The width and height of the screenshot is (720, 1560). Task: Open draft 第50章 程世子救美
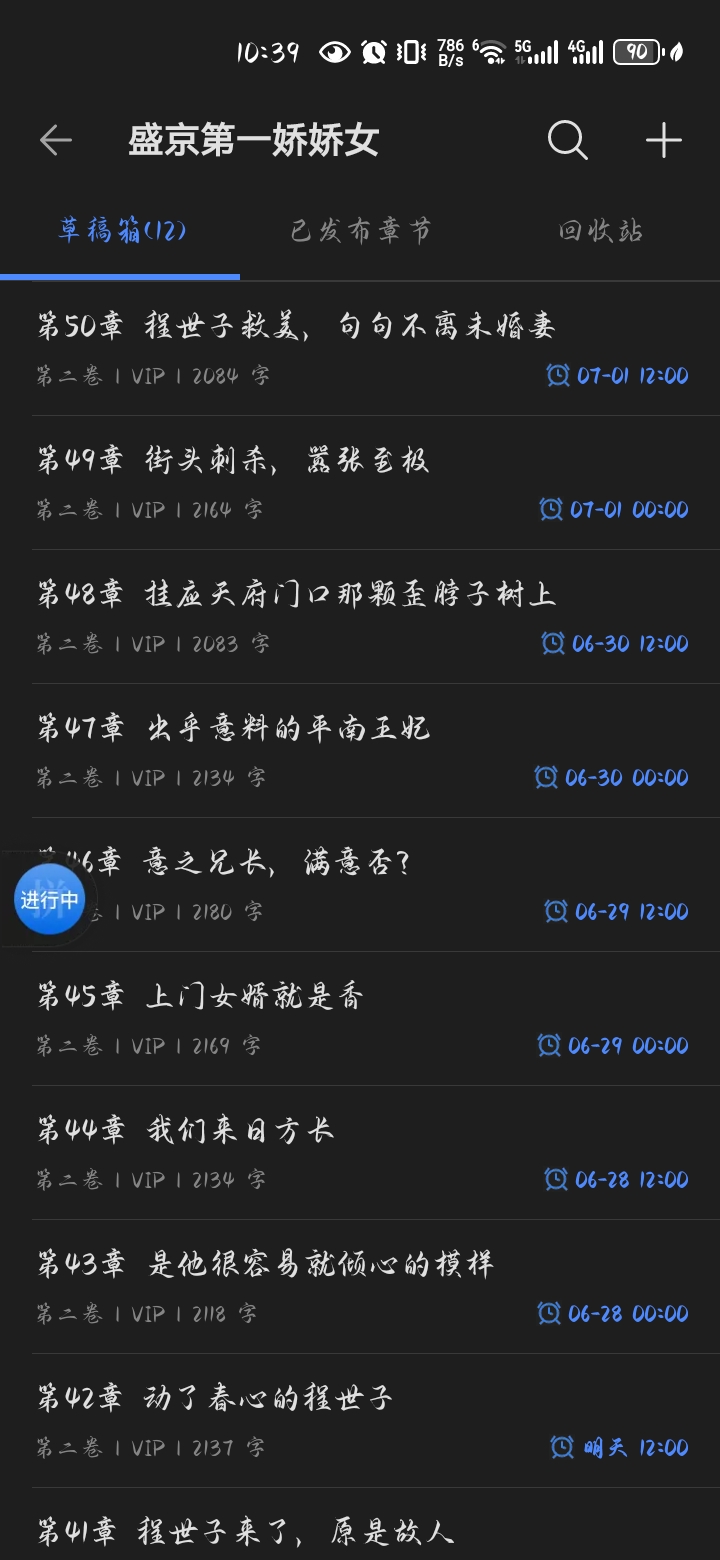pos(360,349)
